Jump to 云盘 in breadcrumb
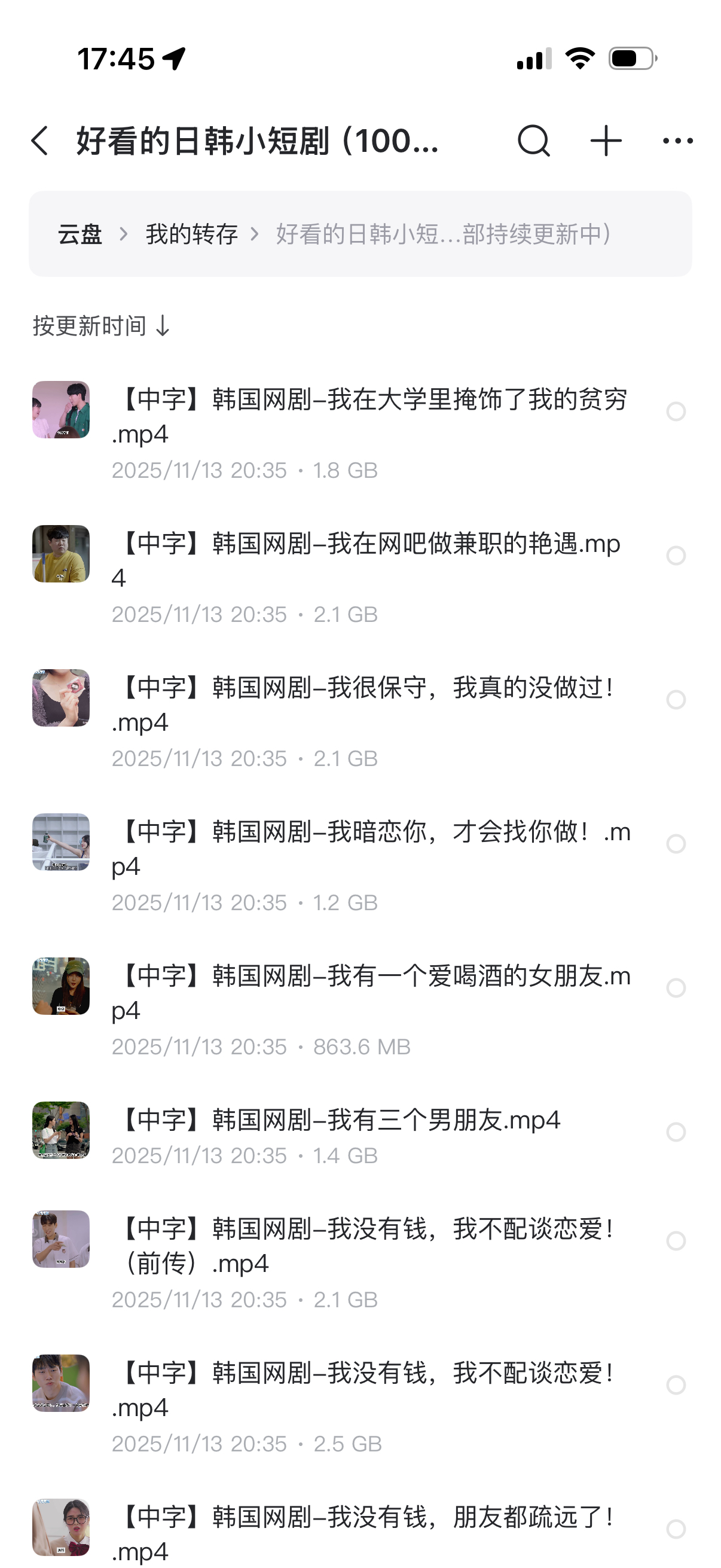Screen dimensions: 721x1568 point(80,234)
